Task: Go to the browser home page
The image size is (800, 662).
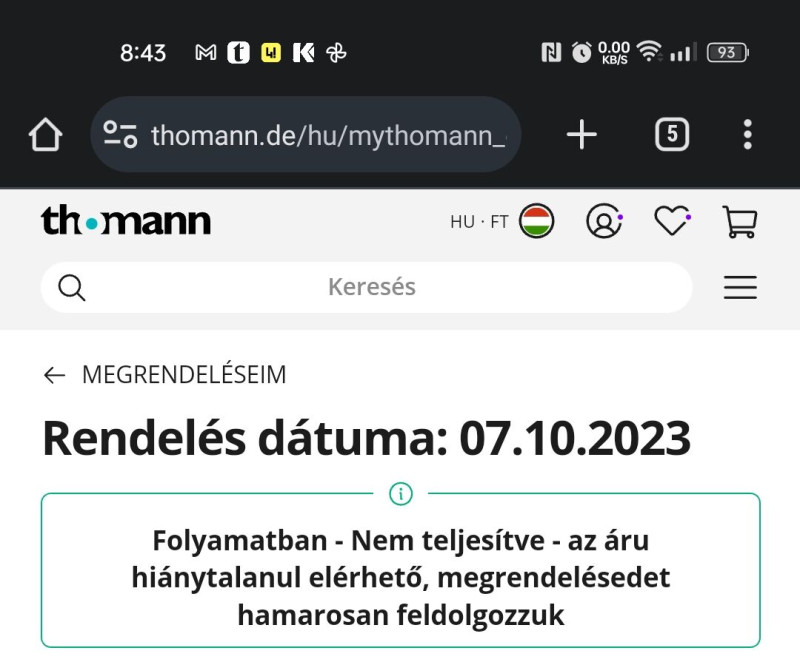Action: tap(45, 135)
